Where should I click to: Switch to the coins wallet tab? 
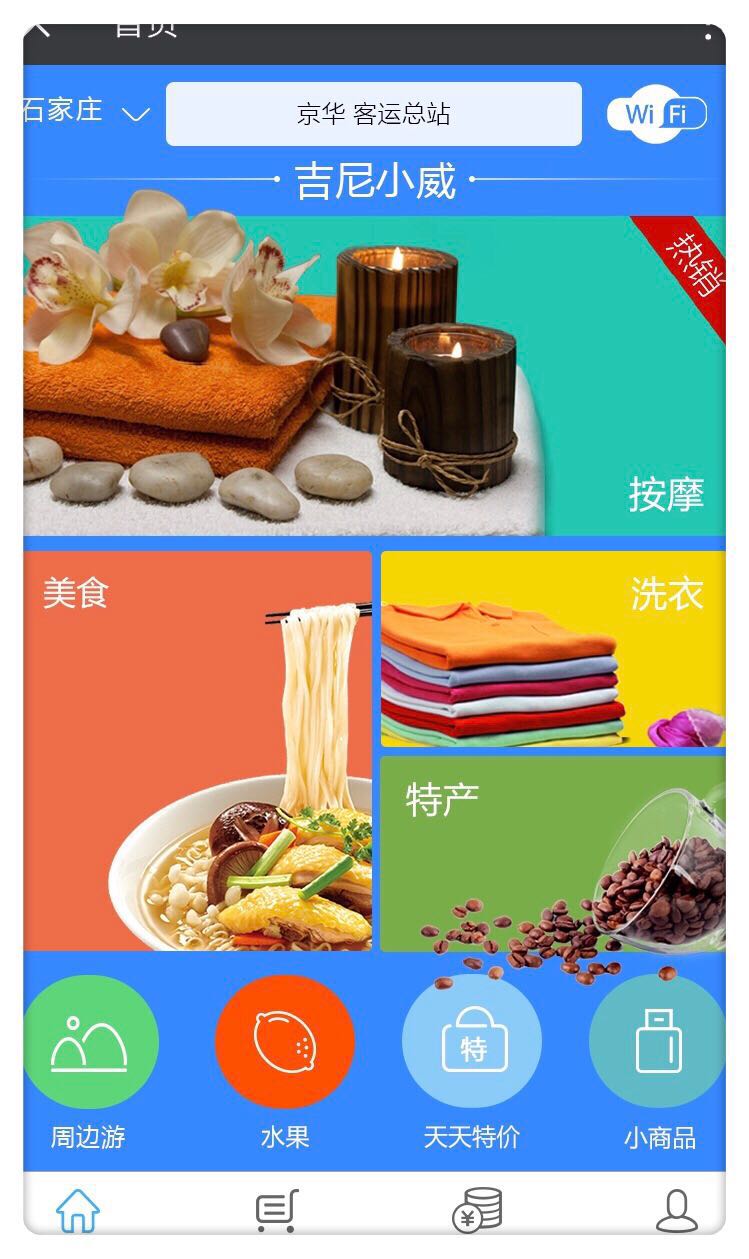point(477,1211)
